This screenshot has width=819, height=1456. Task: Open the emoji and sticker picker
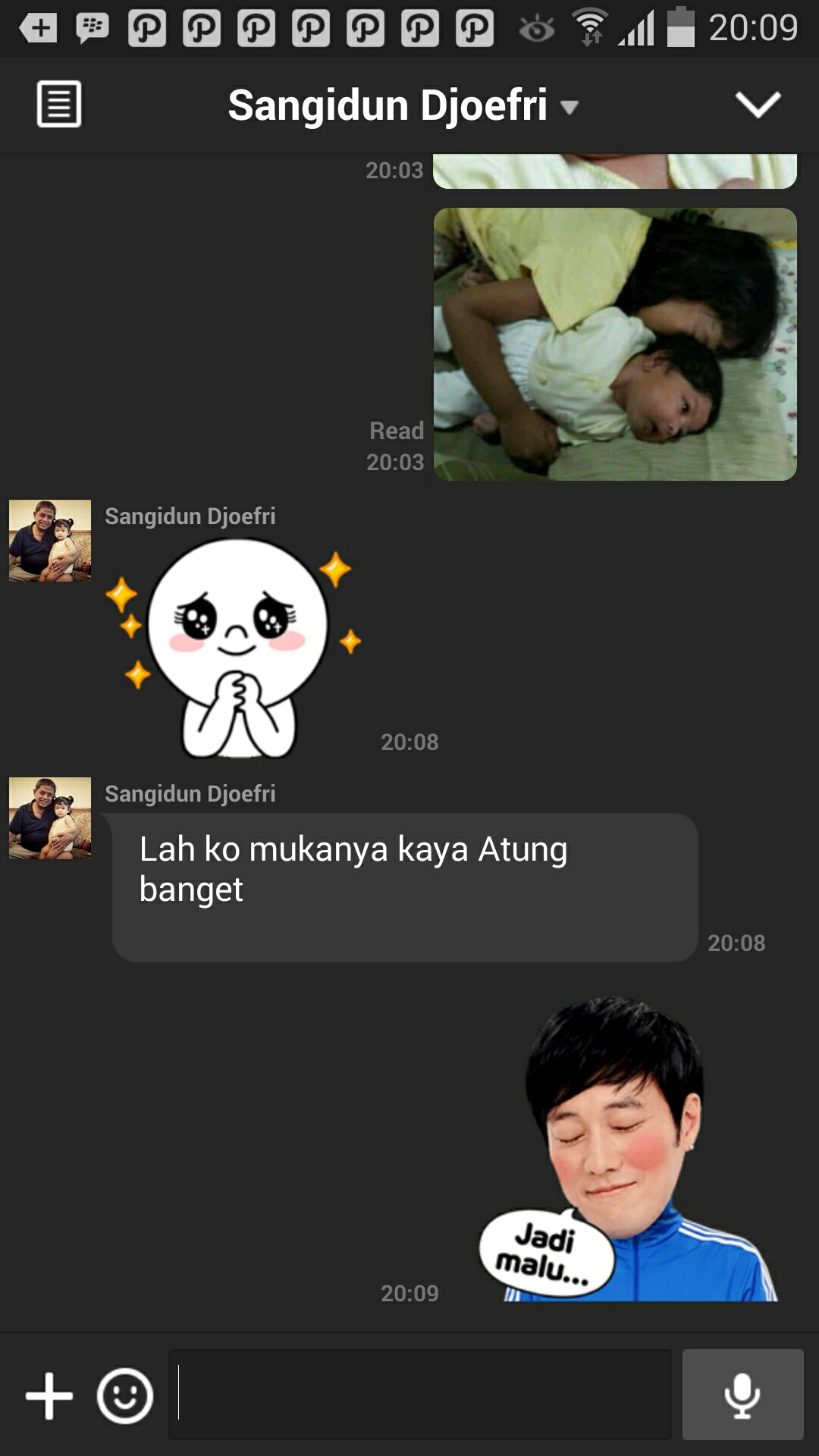(x=125, y=1395)
